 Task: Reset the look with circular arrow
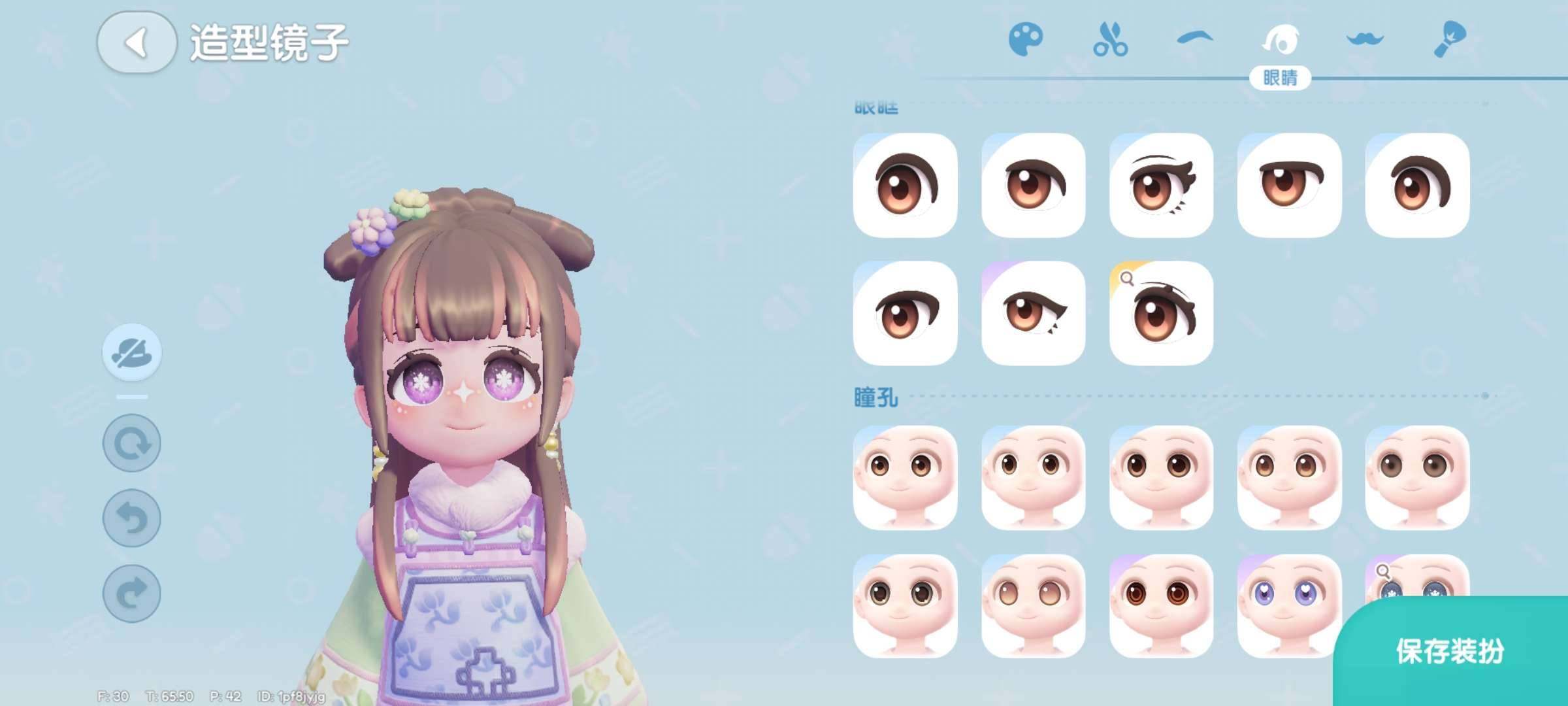click(x=131, y=444)
